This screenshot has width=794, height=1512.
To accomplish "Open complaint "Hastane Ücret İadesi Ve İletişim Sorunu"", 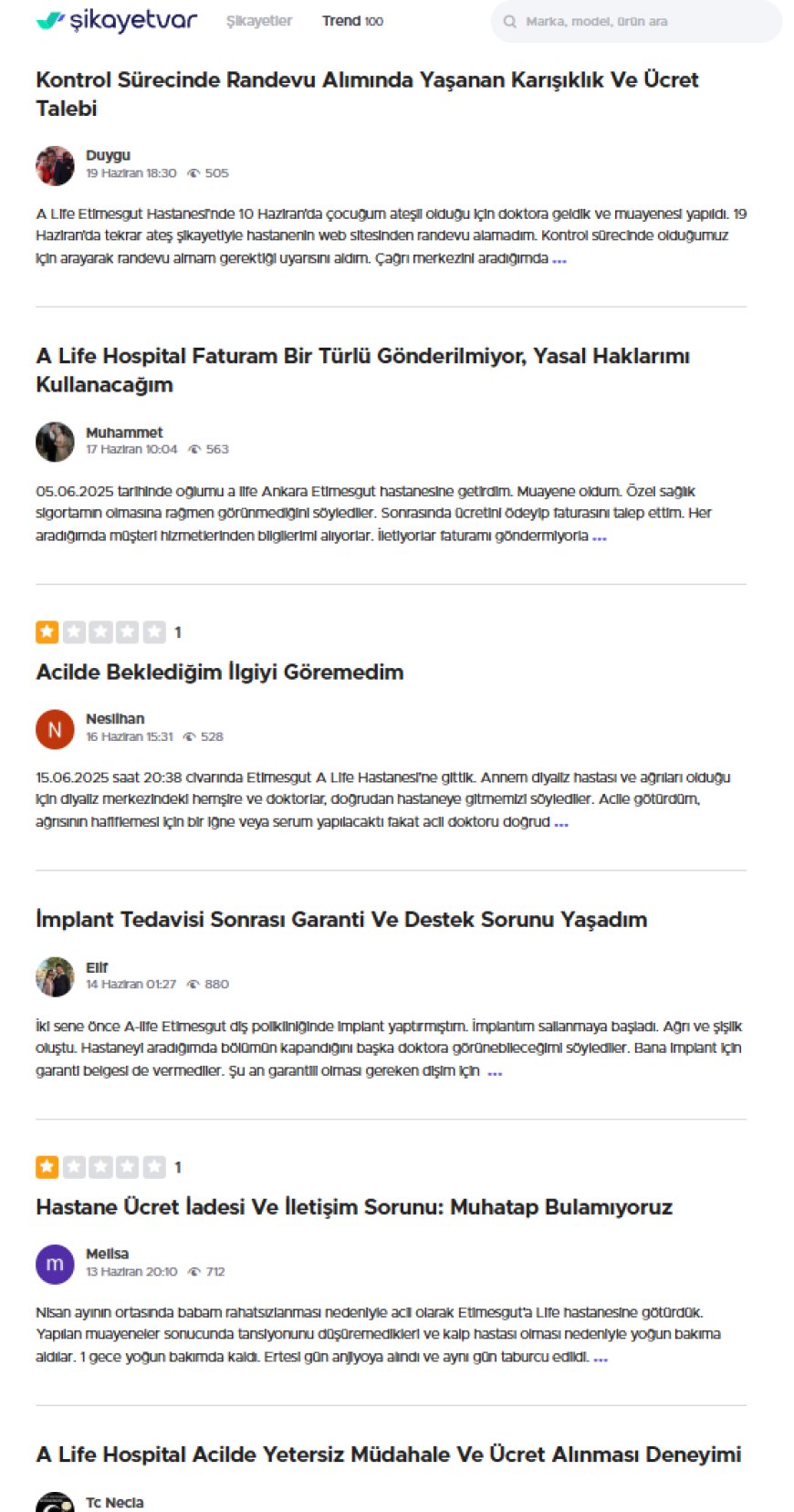I will 353,1207.
